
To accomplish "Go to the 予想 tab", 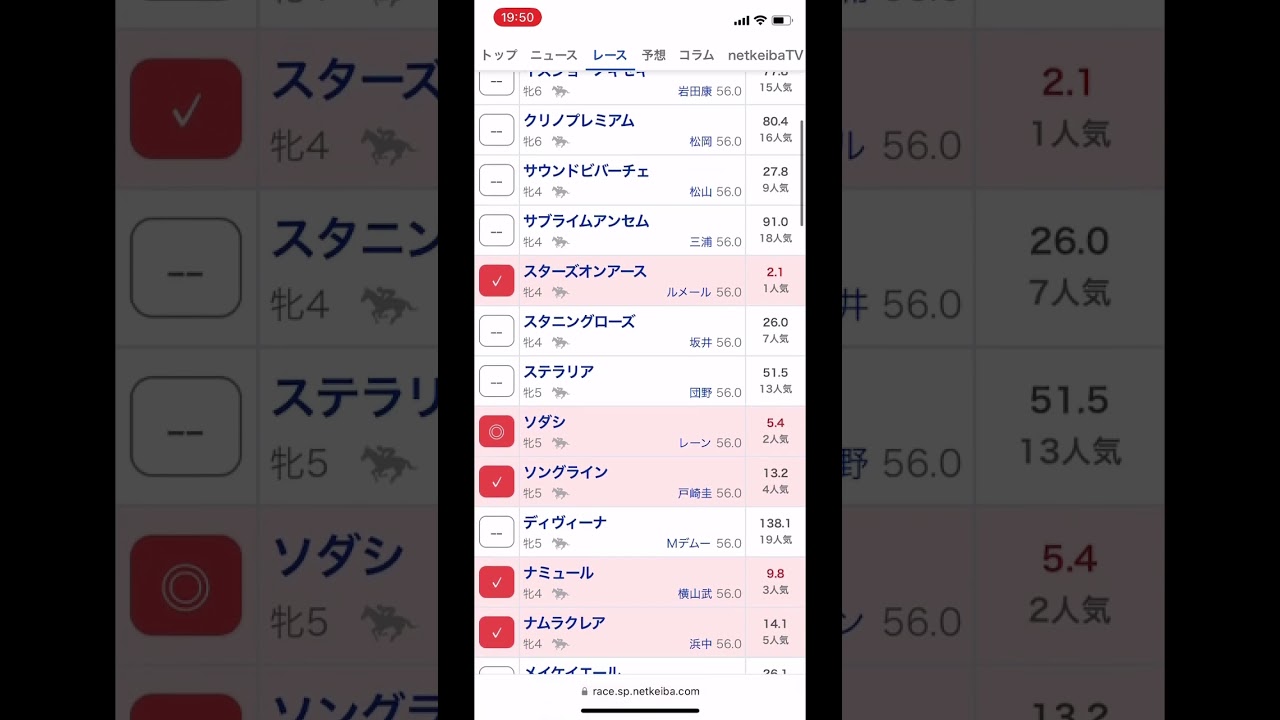I will (653, 55).
